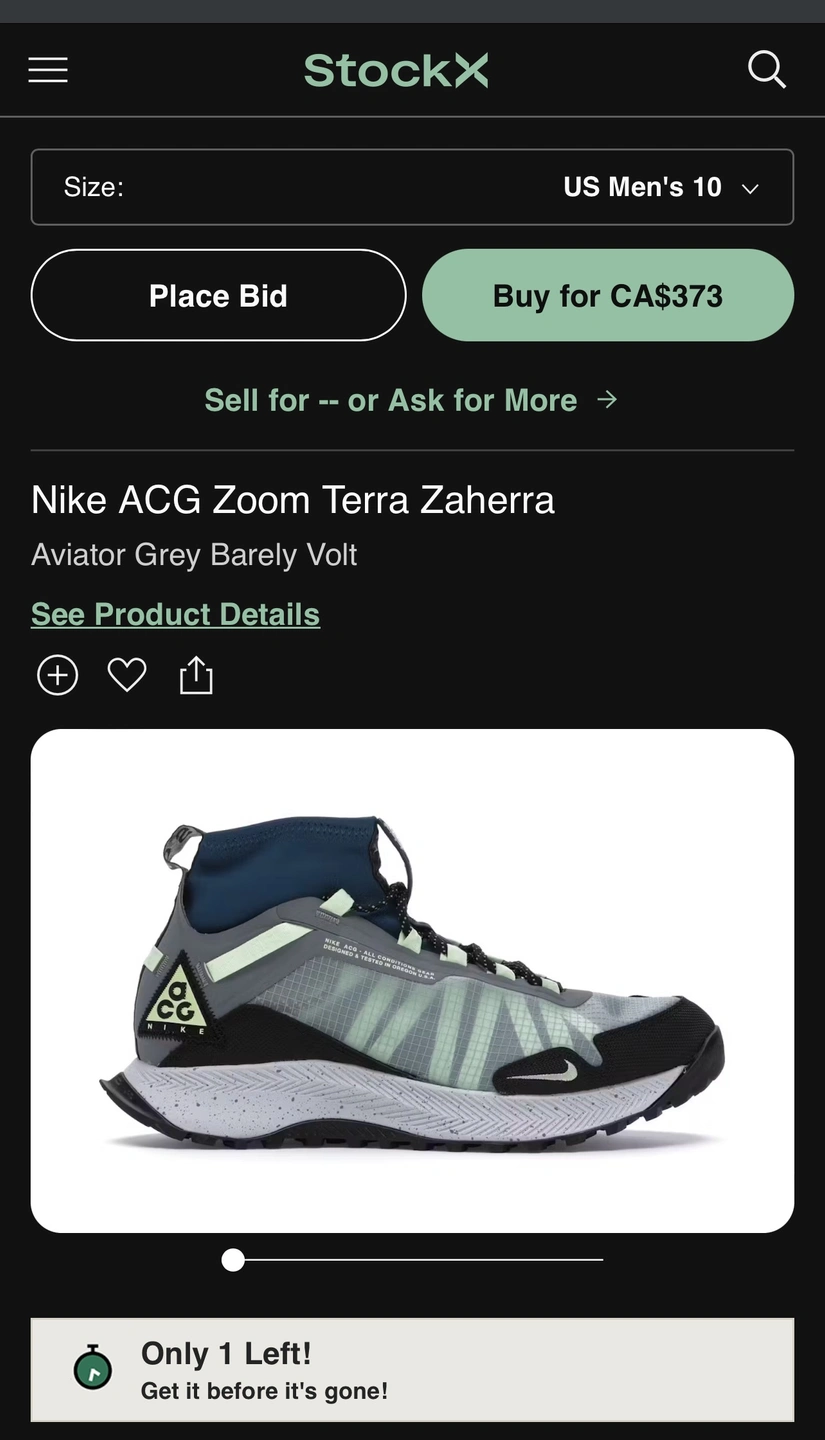Open Sell for -- or Ask for More
The image size is (825, 1440).
(411, 400)
